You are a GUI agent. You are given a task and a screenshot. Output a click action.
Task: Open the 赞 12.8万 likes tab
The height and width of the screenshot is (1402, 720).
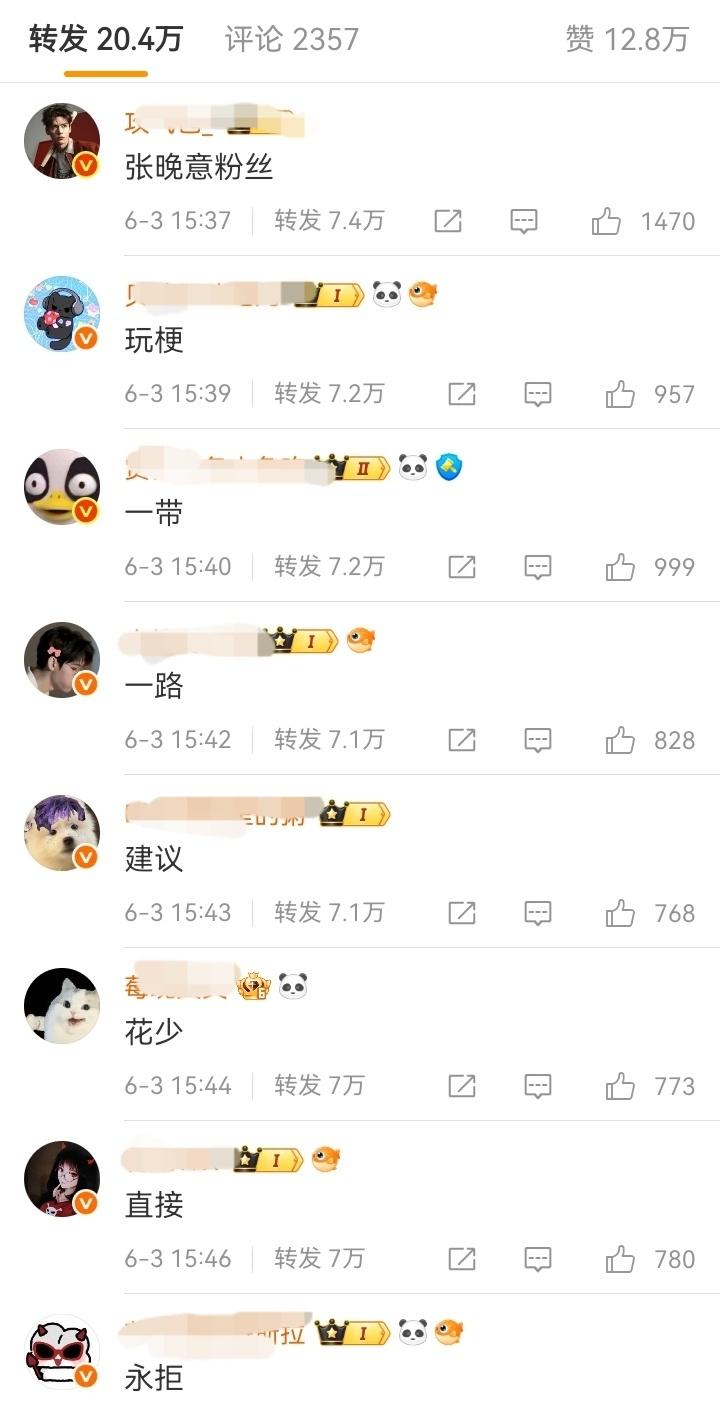[626, 40]
